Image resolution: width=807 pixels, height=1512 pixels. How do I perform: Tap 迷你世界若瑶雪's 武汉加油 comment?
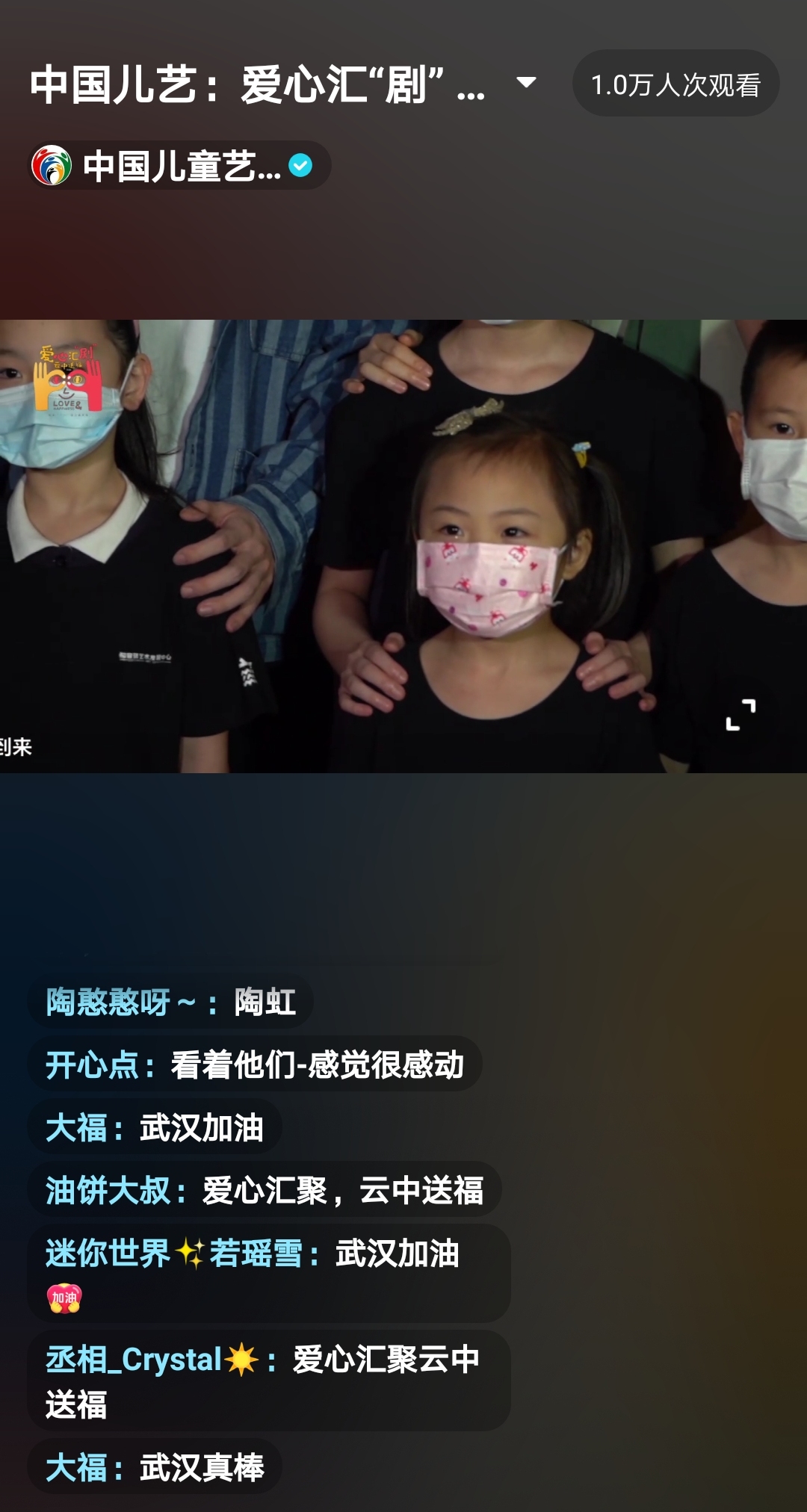pos(268,1273)
